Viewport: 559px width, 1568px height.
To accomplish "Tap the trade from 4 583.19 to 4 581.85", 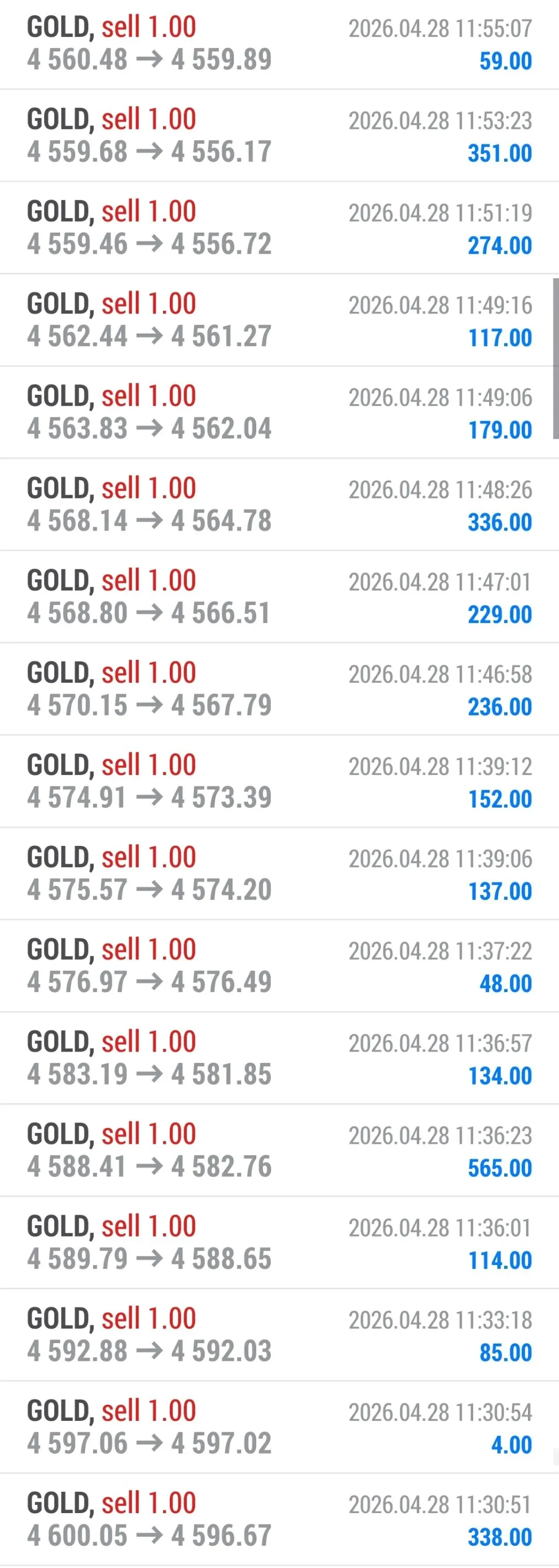I will pos(279,1058).
